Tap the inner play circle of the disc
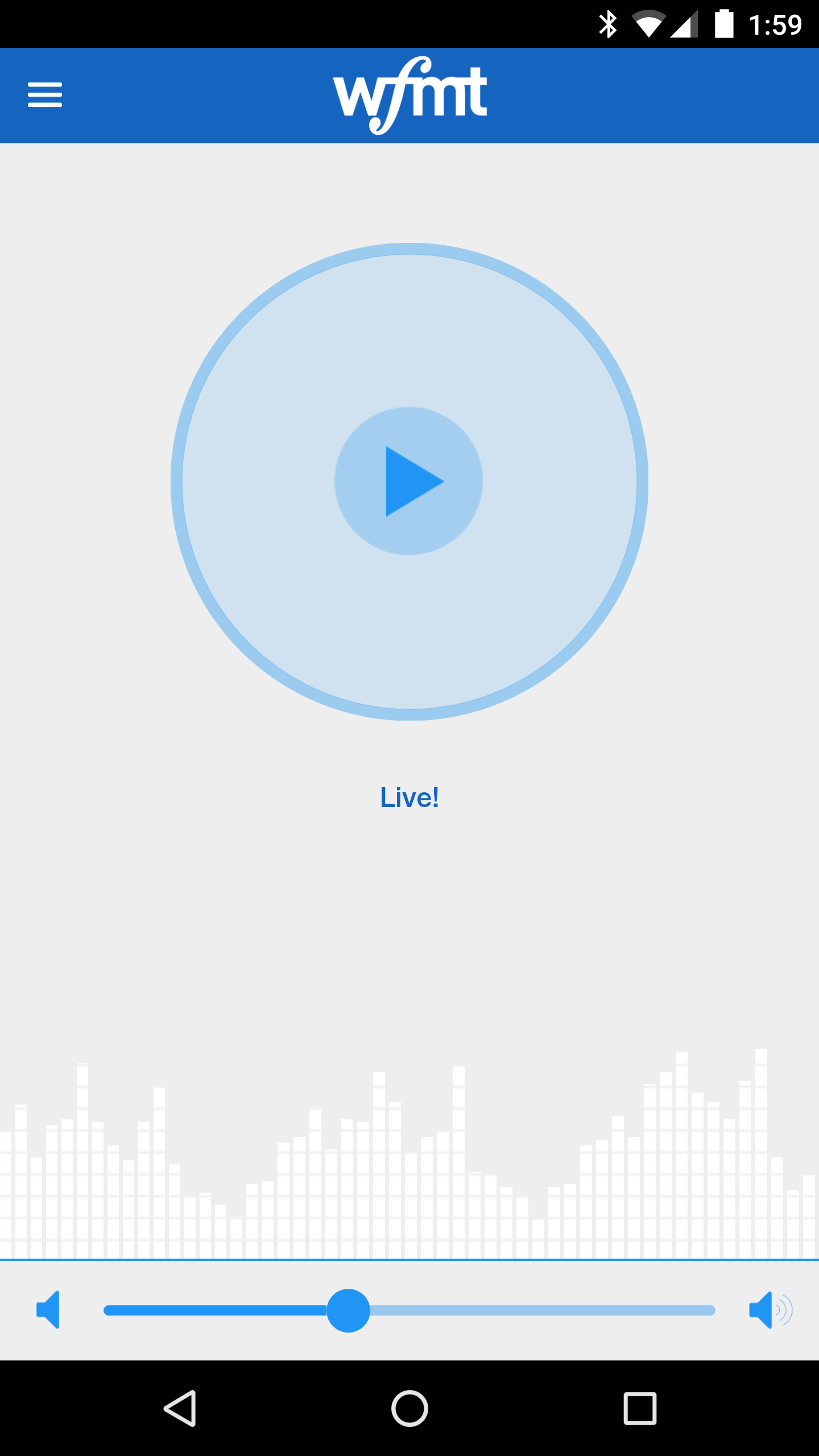This screenshot has height=1456, width=819. (x=409, y=481)
